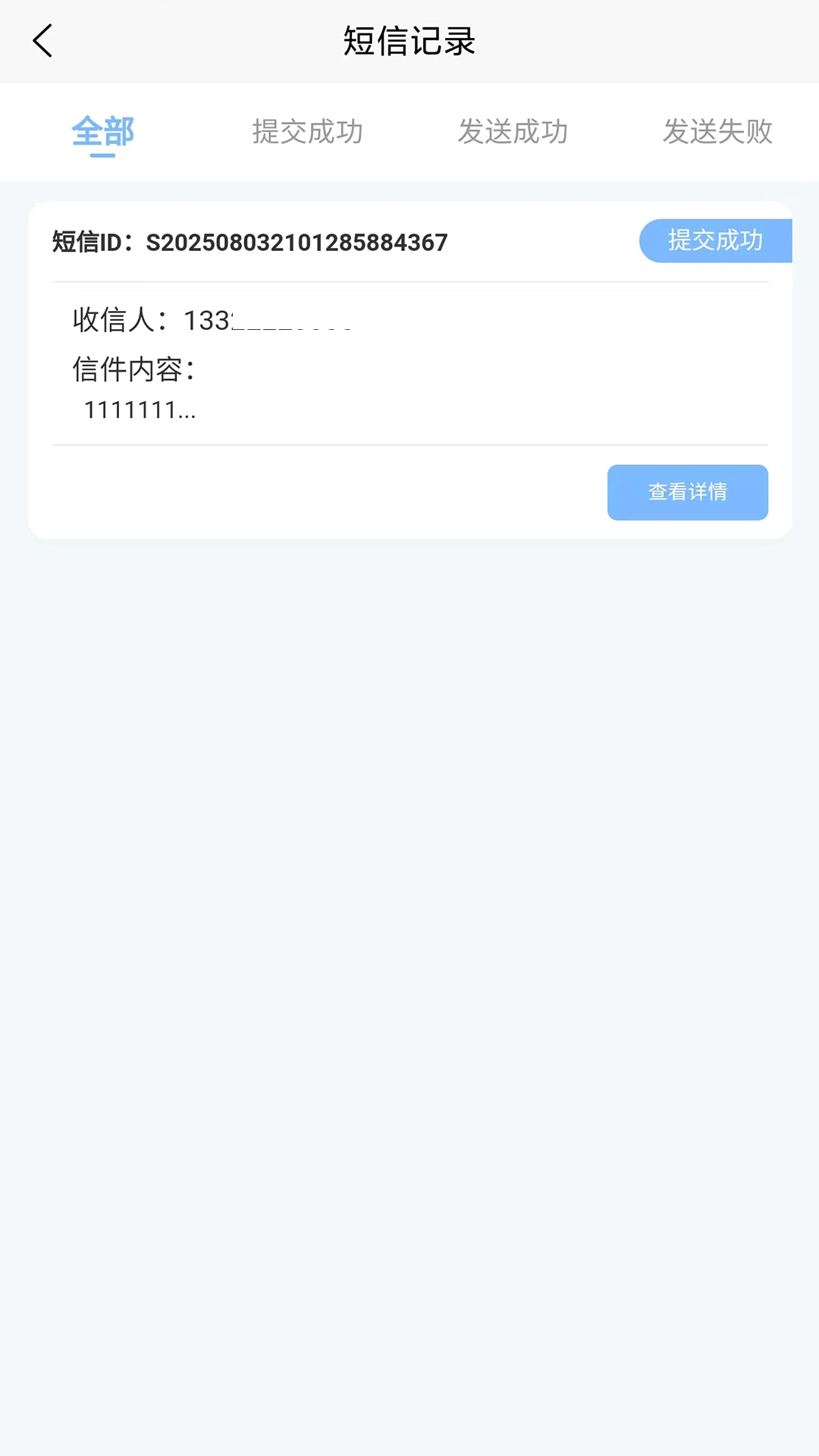The image size is (819, 1456).
Task: Click the 信件内容 label
Action: click(133, 369)
